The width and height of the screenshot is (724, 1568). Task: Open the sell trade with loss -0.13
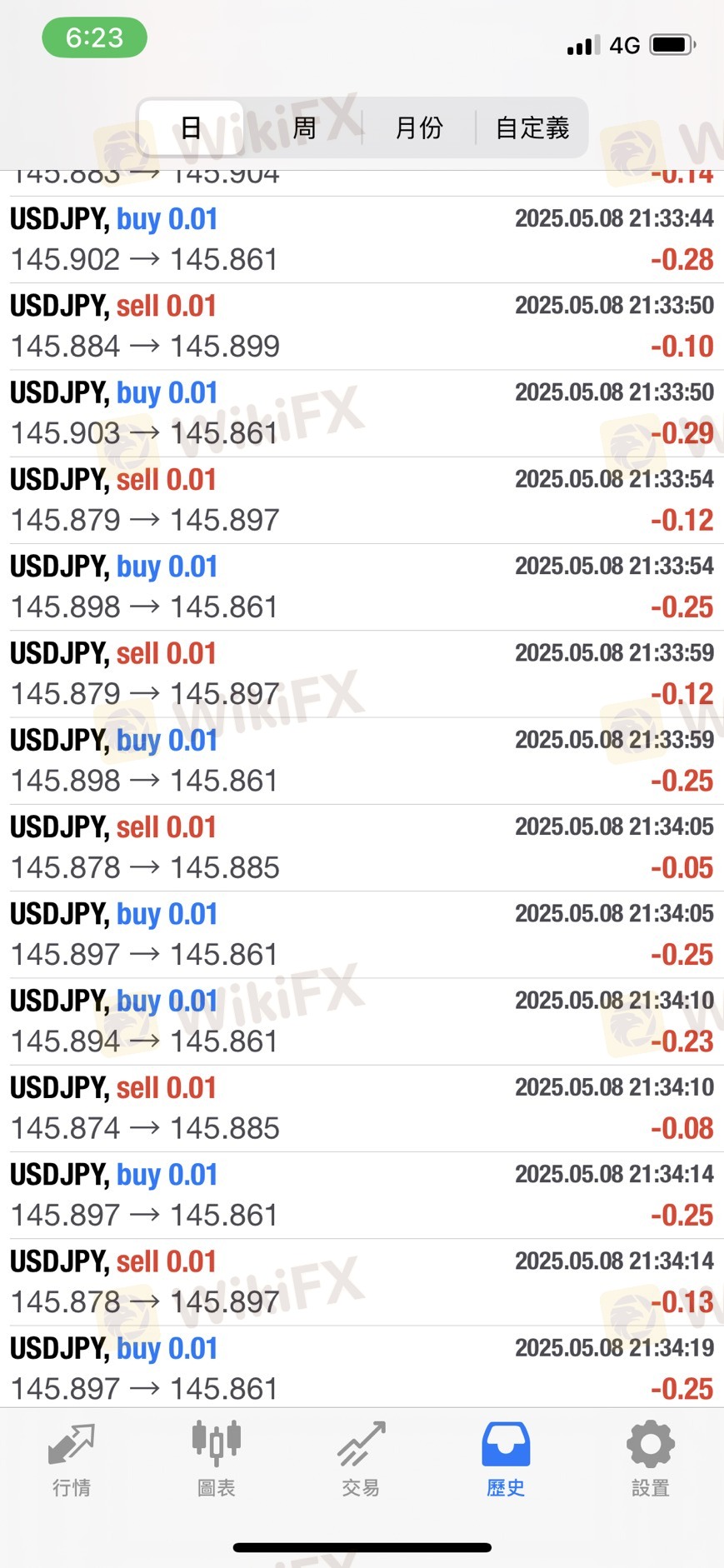coord(362,1282)
